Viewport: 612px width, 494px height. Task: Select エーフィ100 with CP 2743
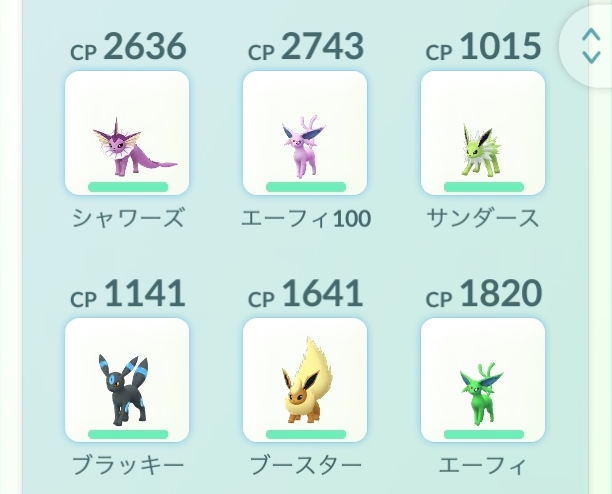[305, 133]
